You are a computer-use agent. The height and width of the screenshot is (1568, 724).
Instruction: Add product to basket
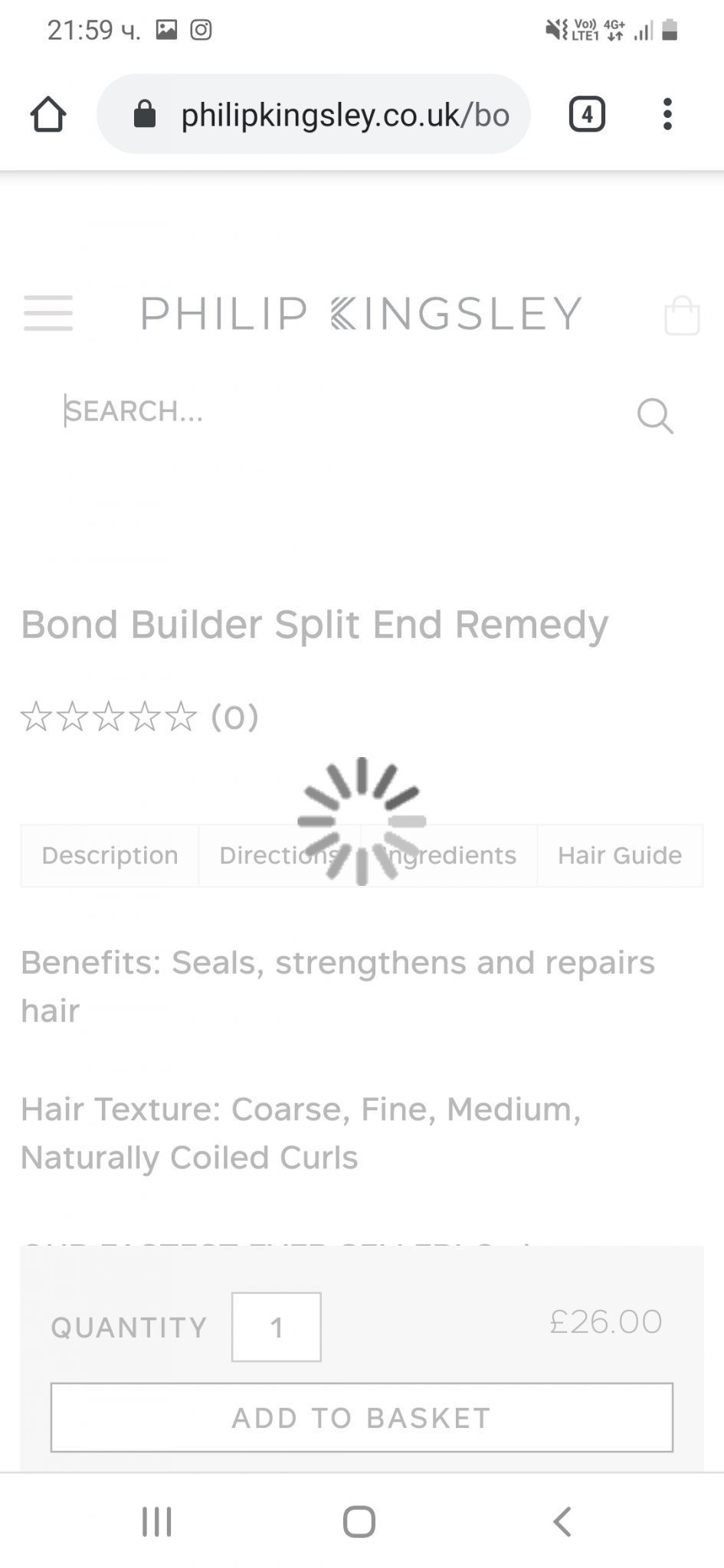362,1417
